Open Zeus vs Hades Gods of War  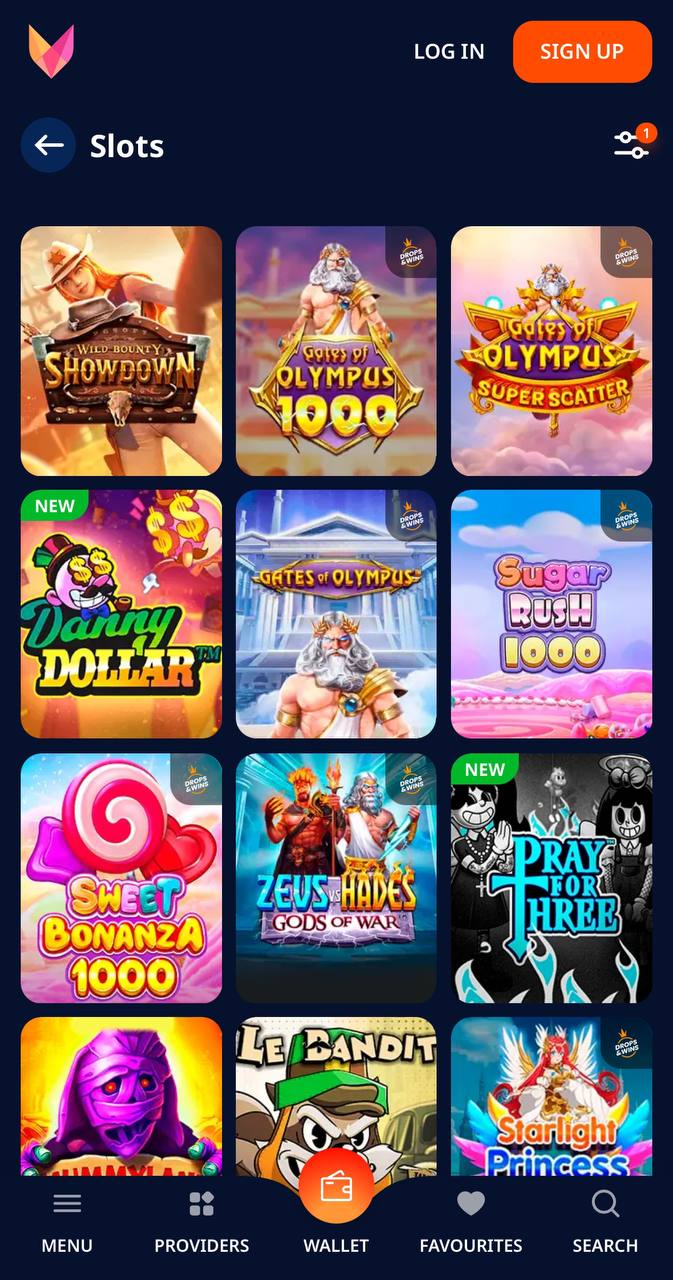[x=336, y=878]
